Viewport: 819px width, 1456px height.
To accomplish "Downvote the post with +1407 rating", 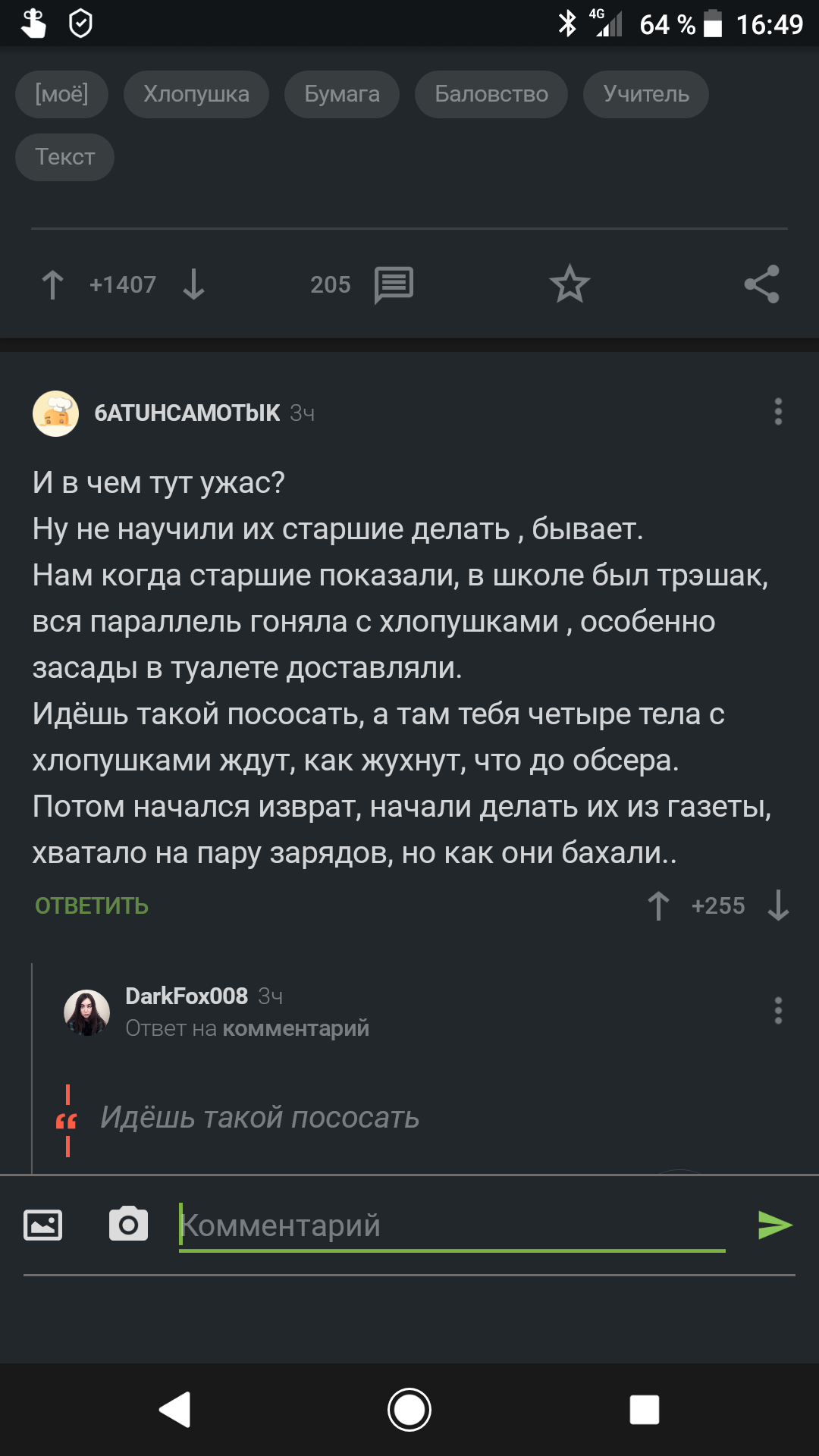I will [193, 285].
